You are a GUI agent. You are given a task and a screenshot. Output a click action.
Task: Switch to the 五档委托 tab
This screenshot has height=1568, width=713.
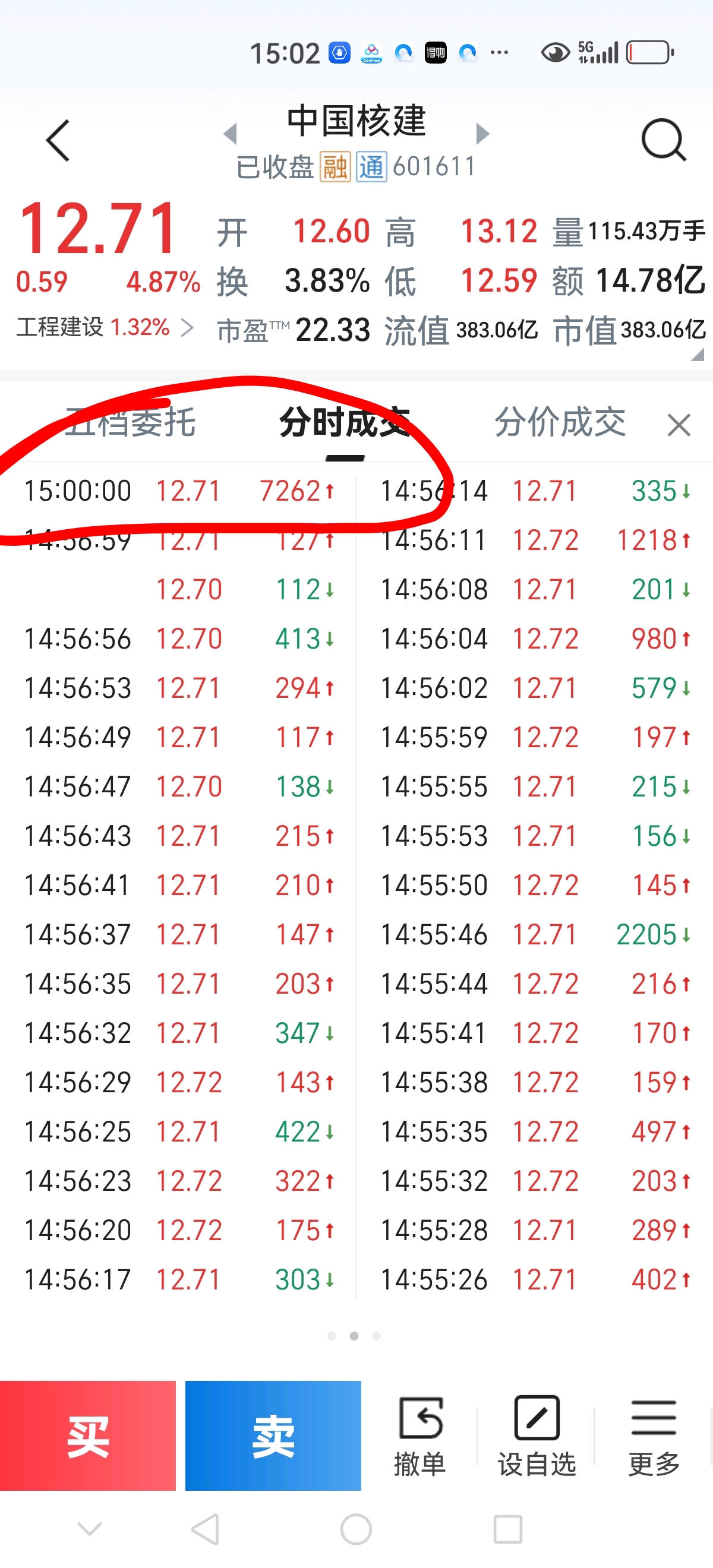130,422
